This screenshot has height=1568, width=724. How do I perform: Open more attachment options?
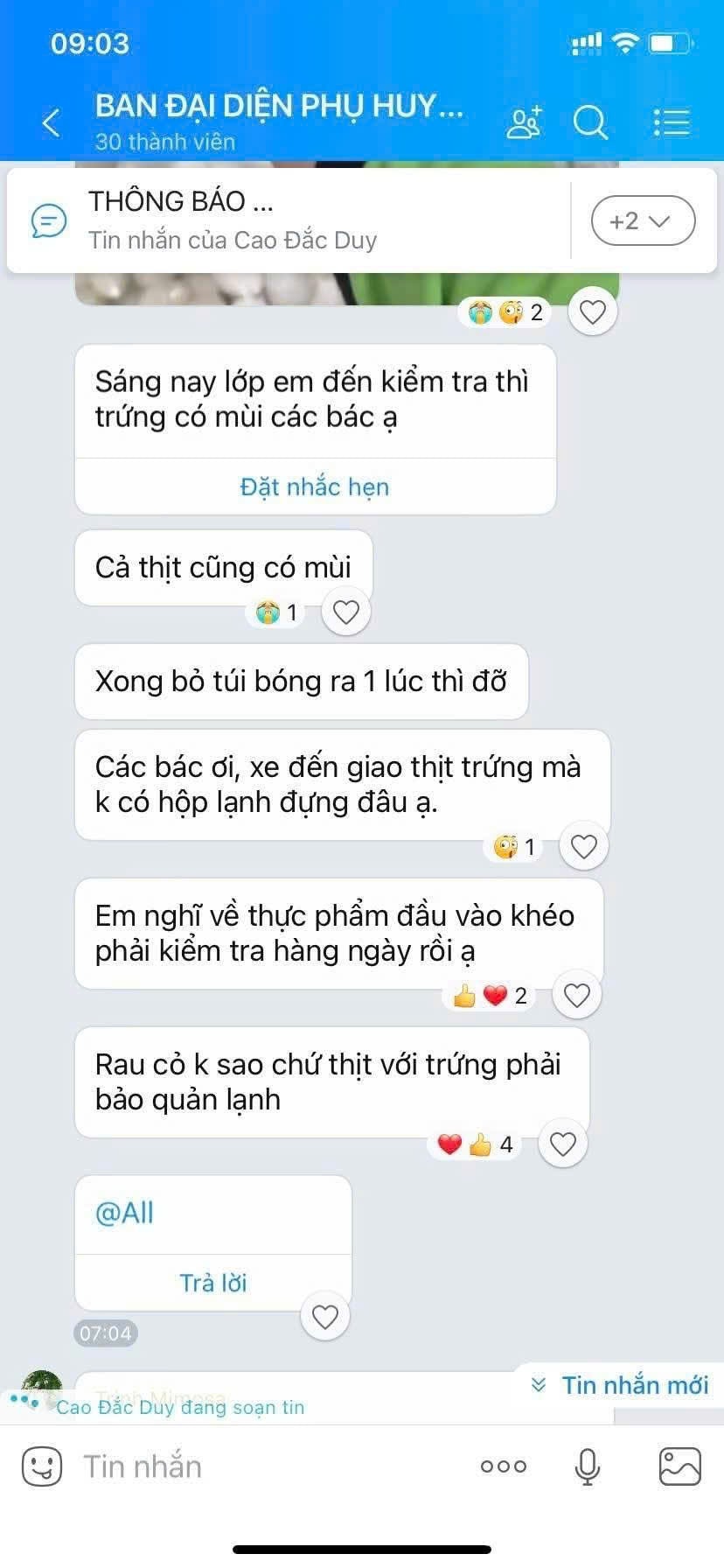(504, 1466)
